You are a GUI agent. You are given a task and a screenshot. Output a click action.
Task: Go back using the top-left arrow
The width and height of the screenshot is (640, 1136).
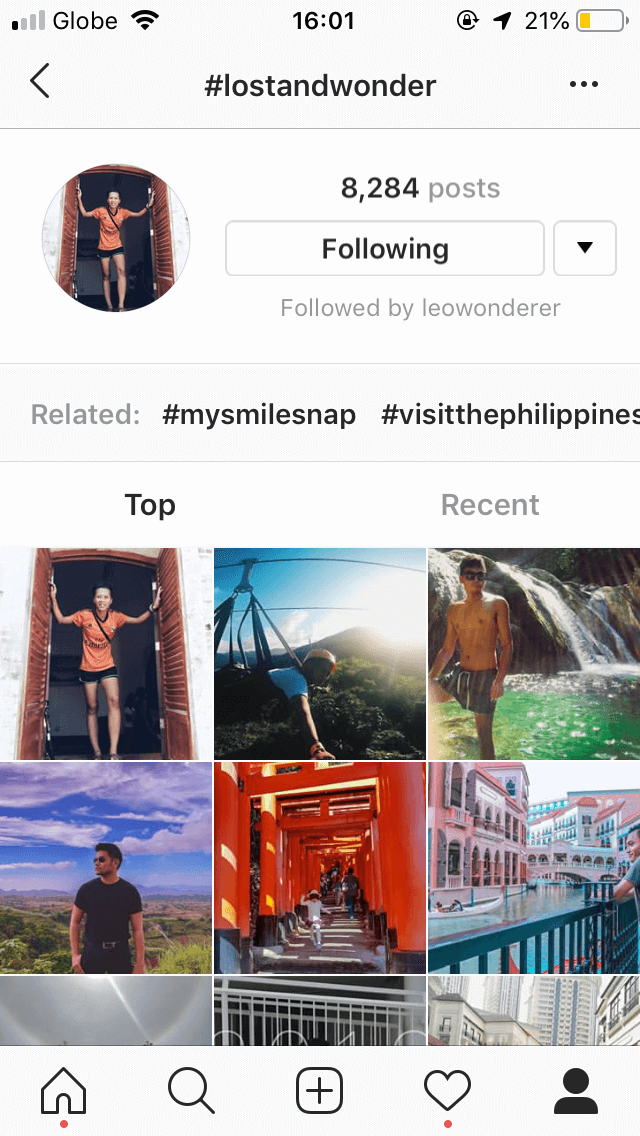(40, 82)
